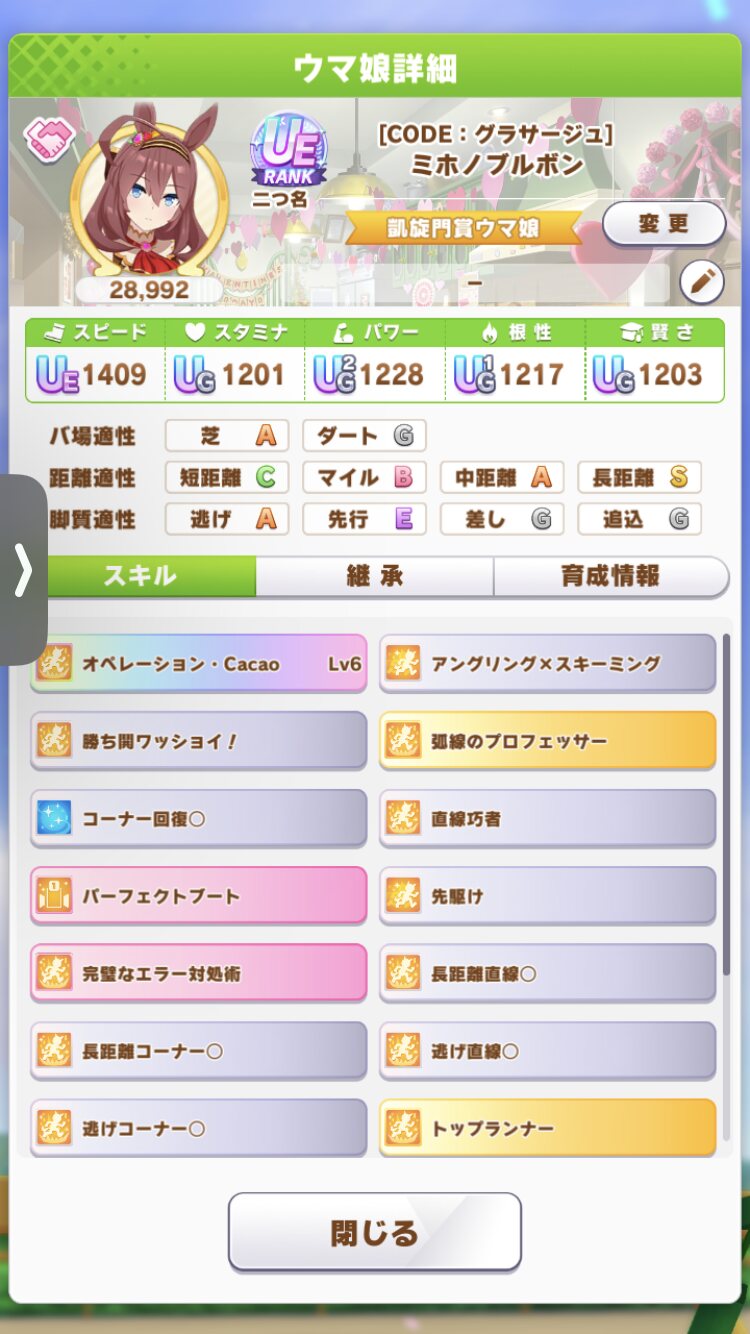Image resolution: width=750 pixels, height=1334 pixels.
Task: Expand the side panel arrow handle
Action: (23, 570)
